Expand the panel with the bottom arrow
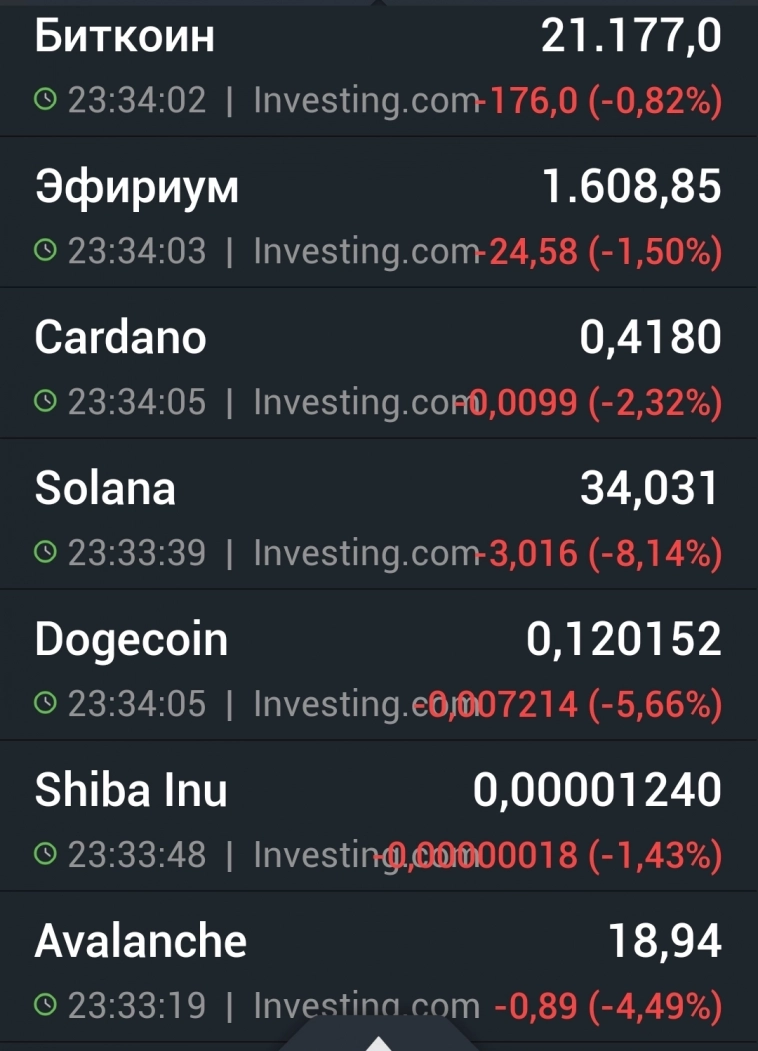This screenshot has height=1051, width=758. click(x=378, y=1041)
